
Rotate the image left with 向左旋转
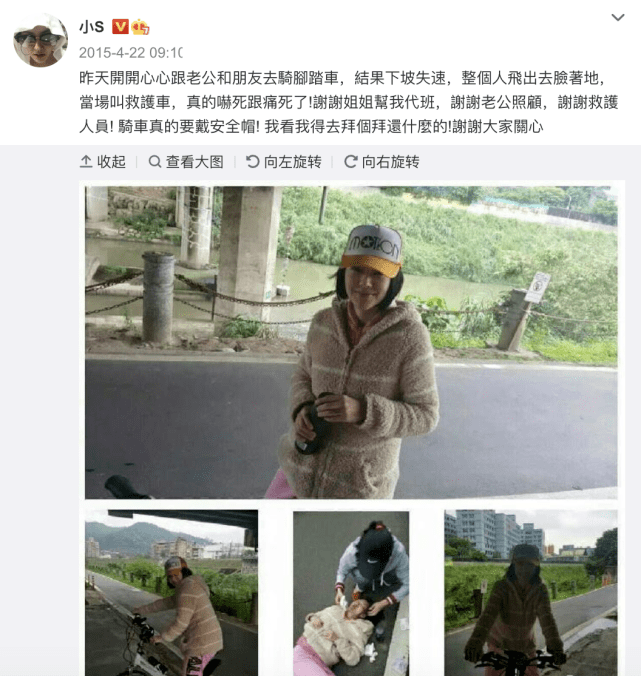pyautogui.click(x=284, y=162)
